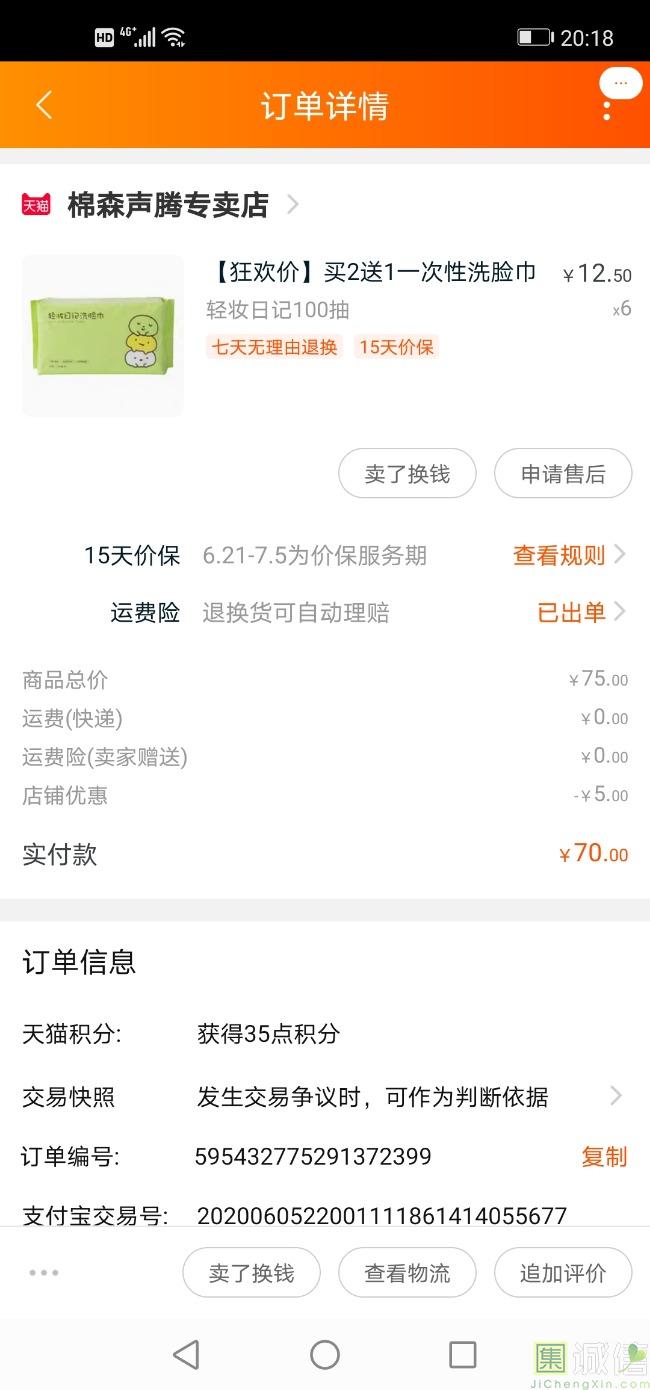The image size is (650, 1390).
Task: Open the 棉森声腾专卖店 store page
Action: pos(168,205)
